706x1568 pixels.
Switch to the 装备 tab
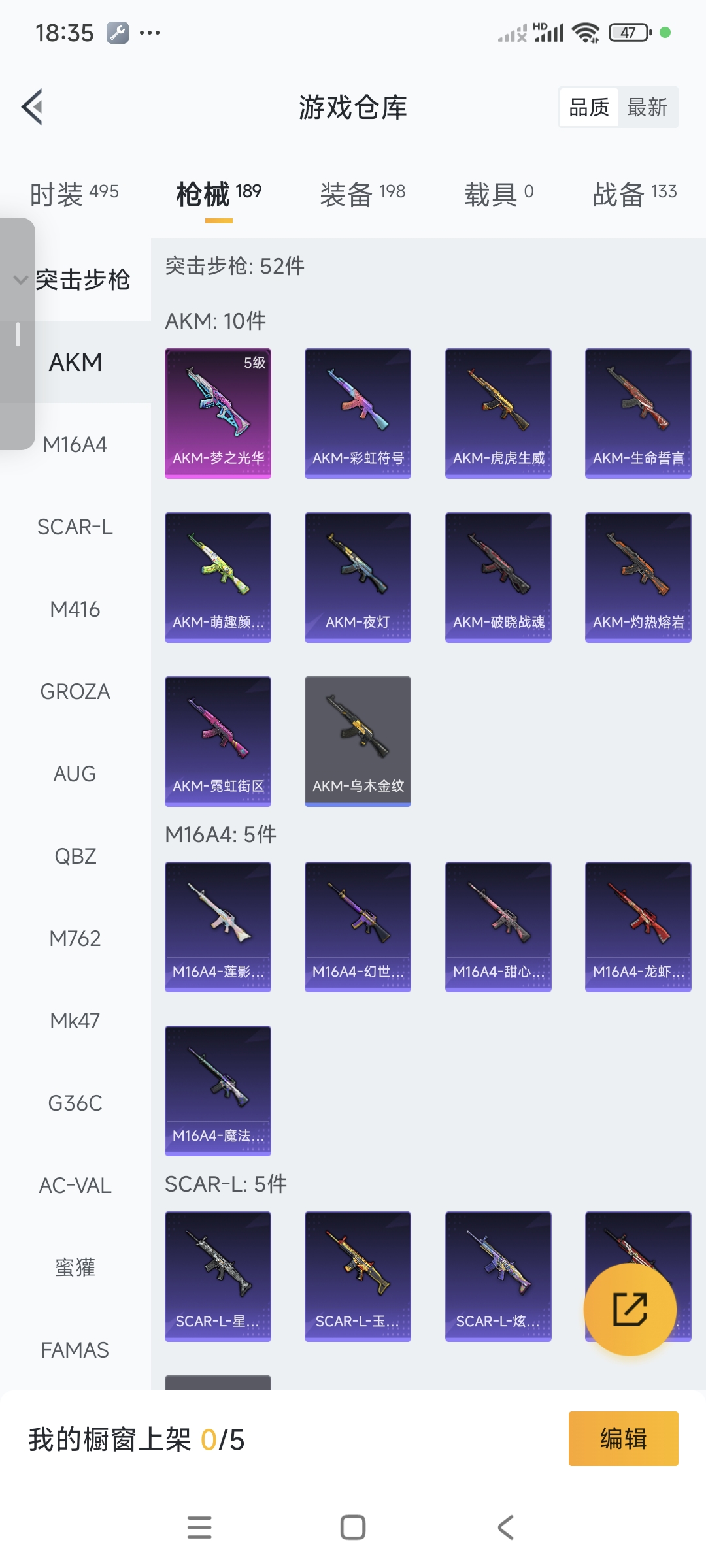(x=362, y=193)
